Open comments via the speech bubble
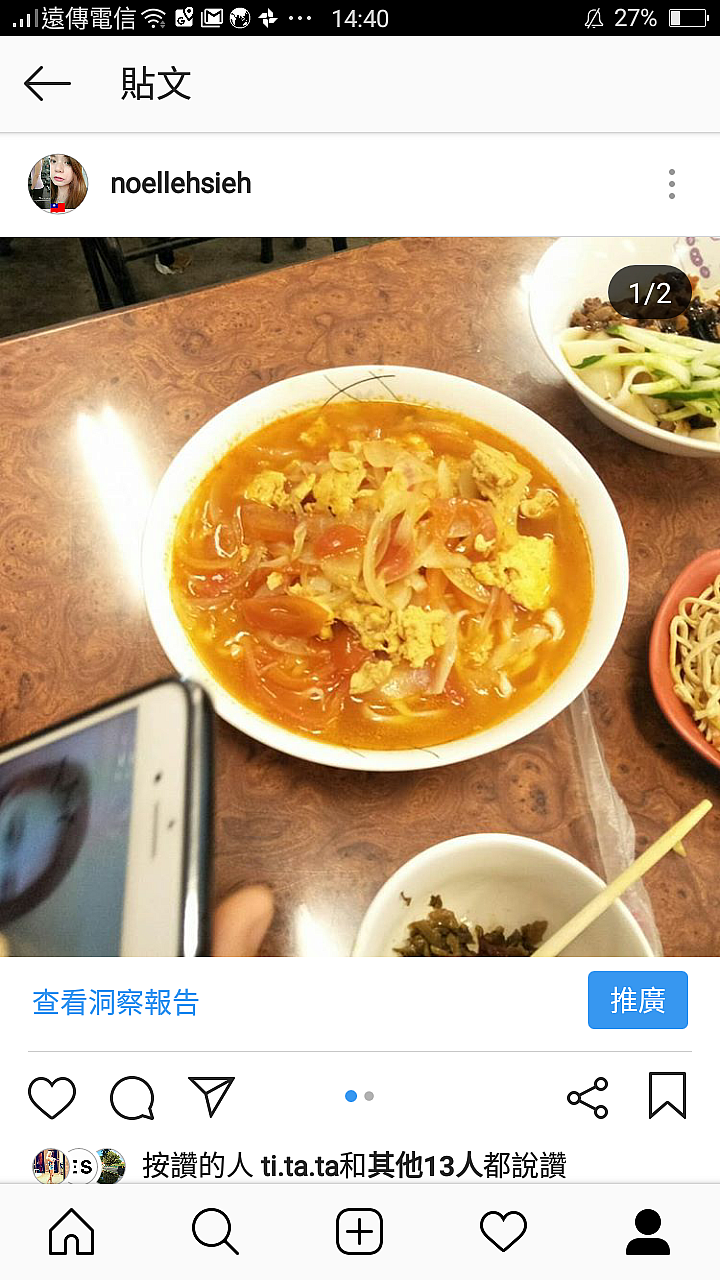The width and height of the screenshot is (720, 1280). pyautogui.click(x=132, y=1097)
